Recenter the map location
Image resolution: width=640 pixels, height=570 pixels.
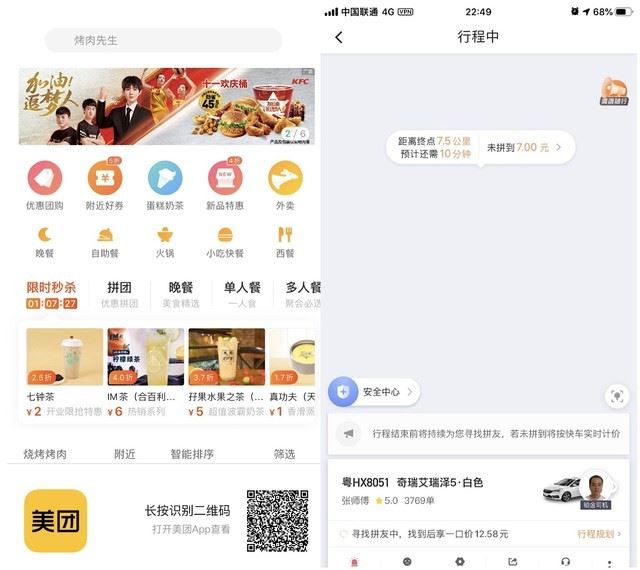pos(617,395)
